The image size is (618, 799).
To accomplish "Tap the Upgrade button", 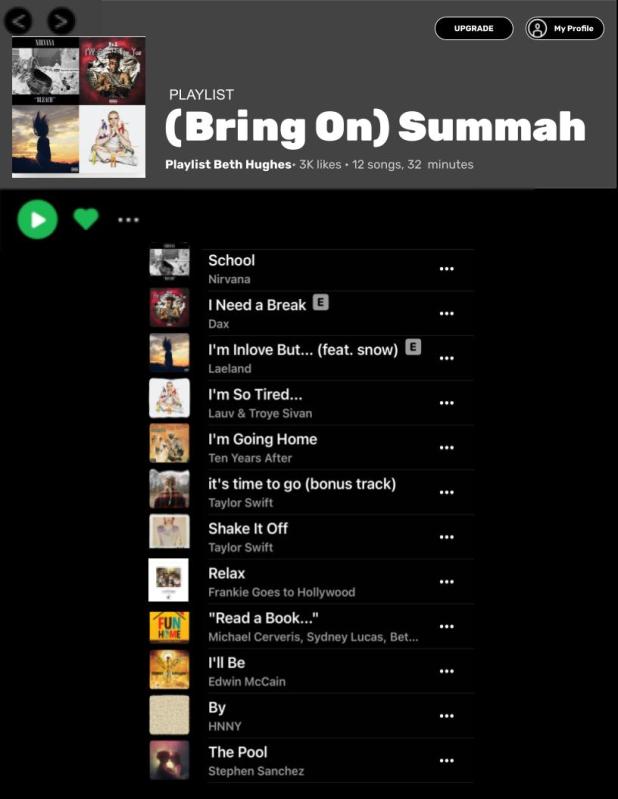I will tap(473, 28).
